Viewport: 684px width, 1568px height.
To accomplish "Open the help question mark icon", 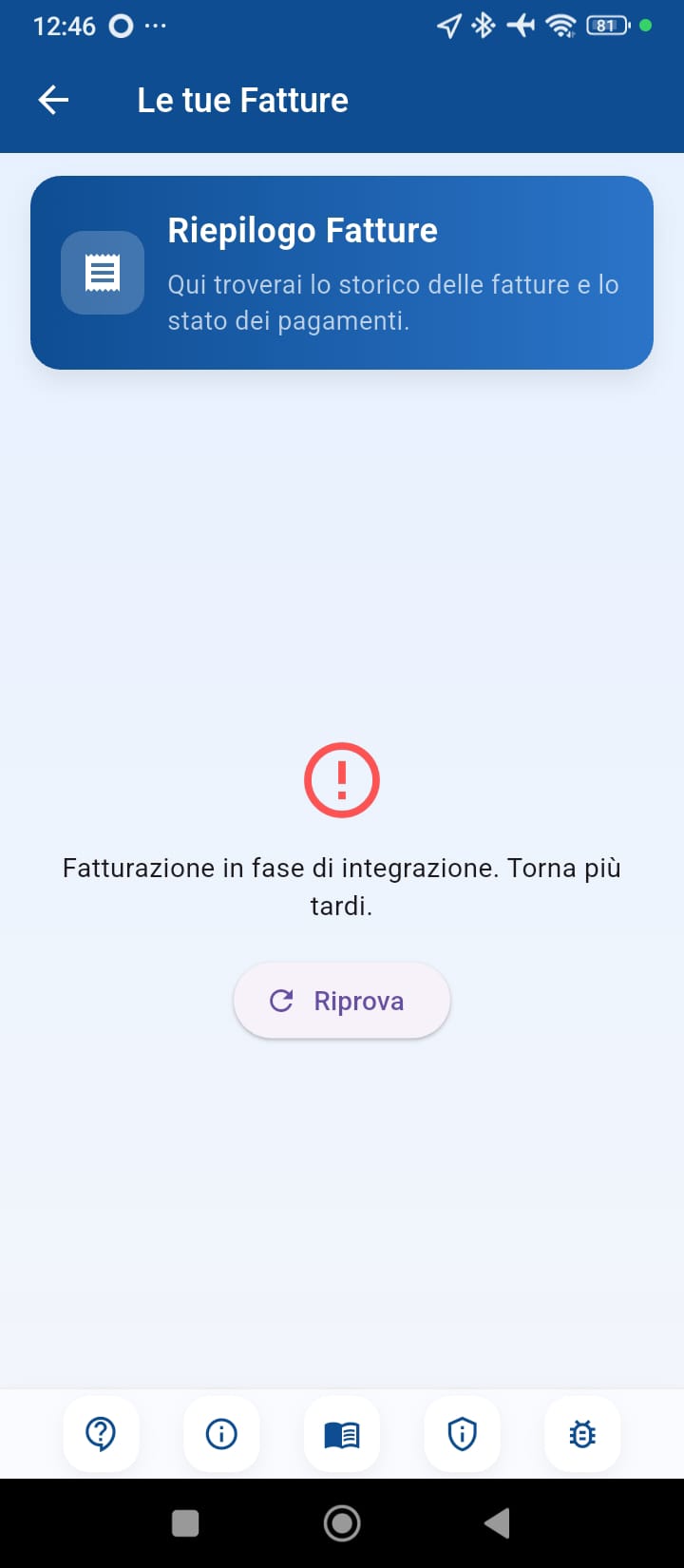I will coord(101,1433).
